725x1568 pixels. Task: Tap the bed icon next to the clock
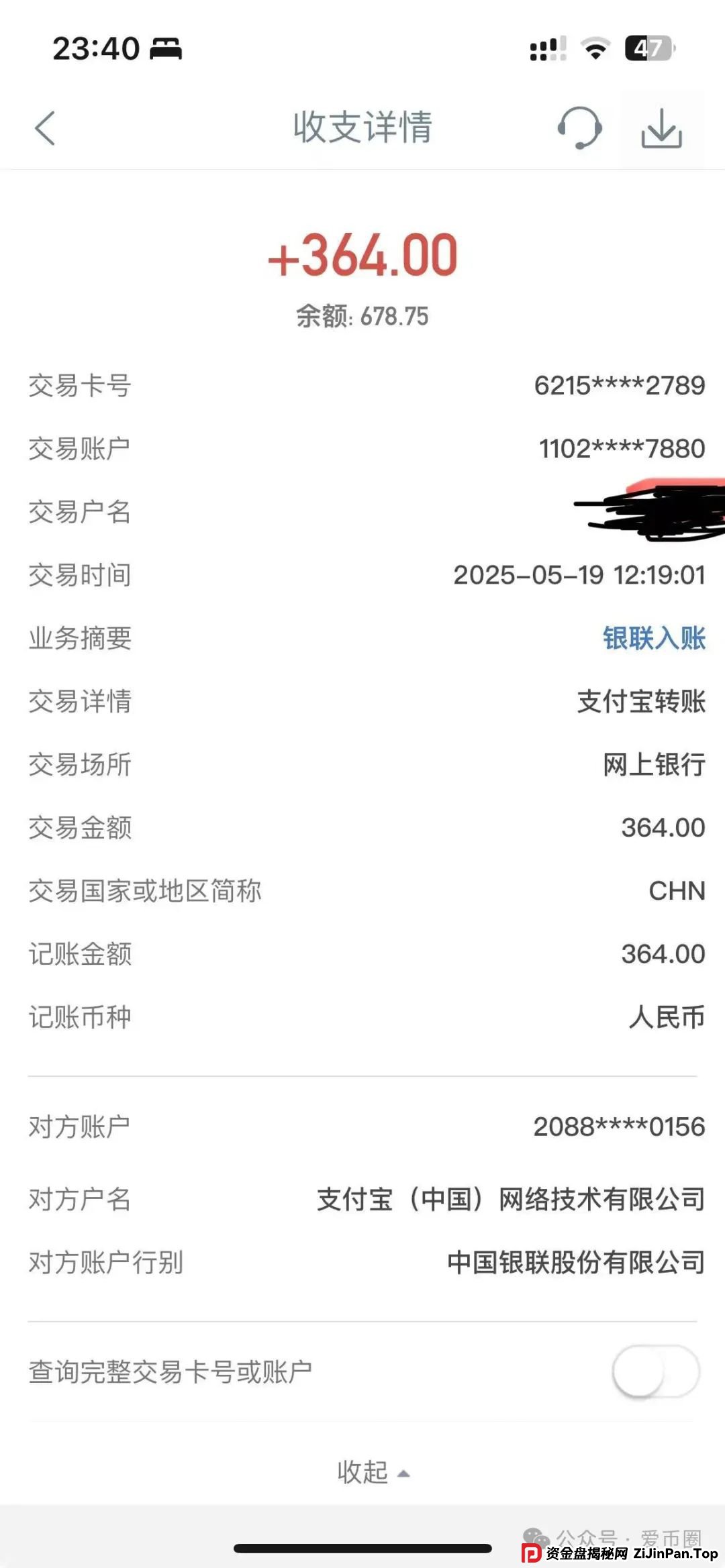point(165,47)
